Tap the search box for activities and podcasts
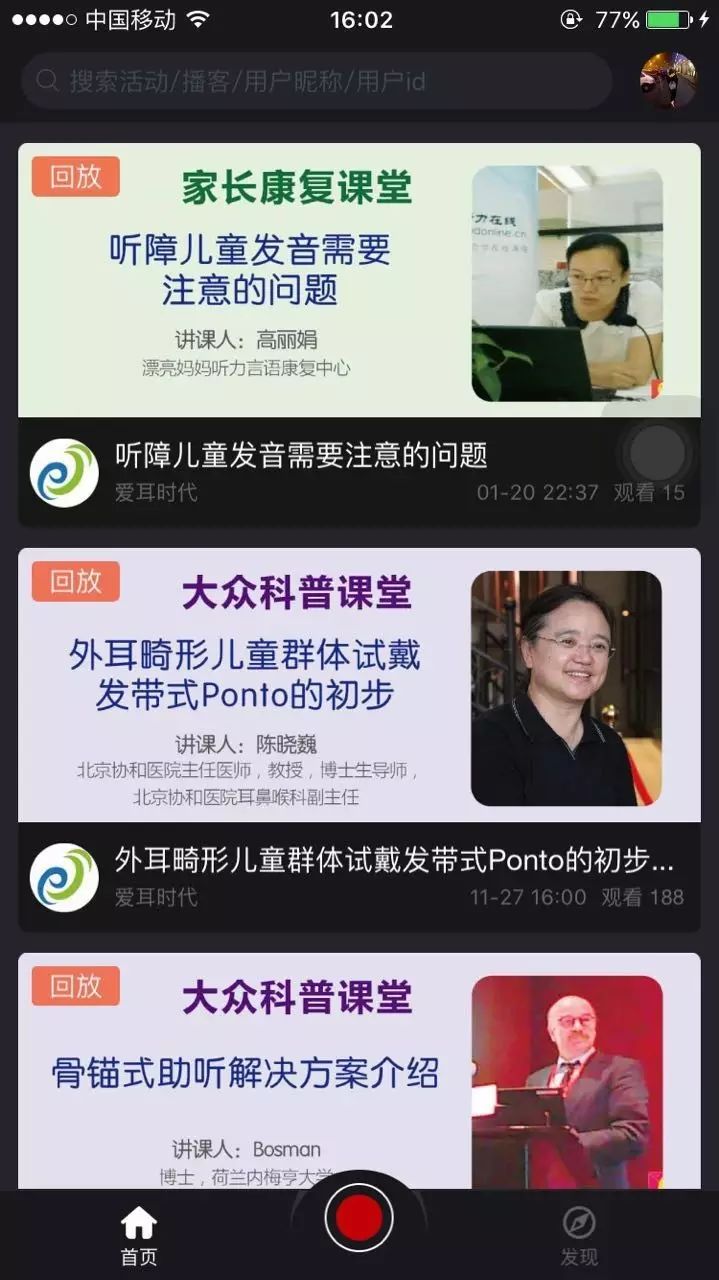Viewport: 719px width, 1280px height. [x=315, y=81]
